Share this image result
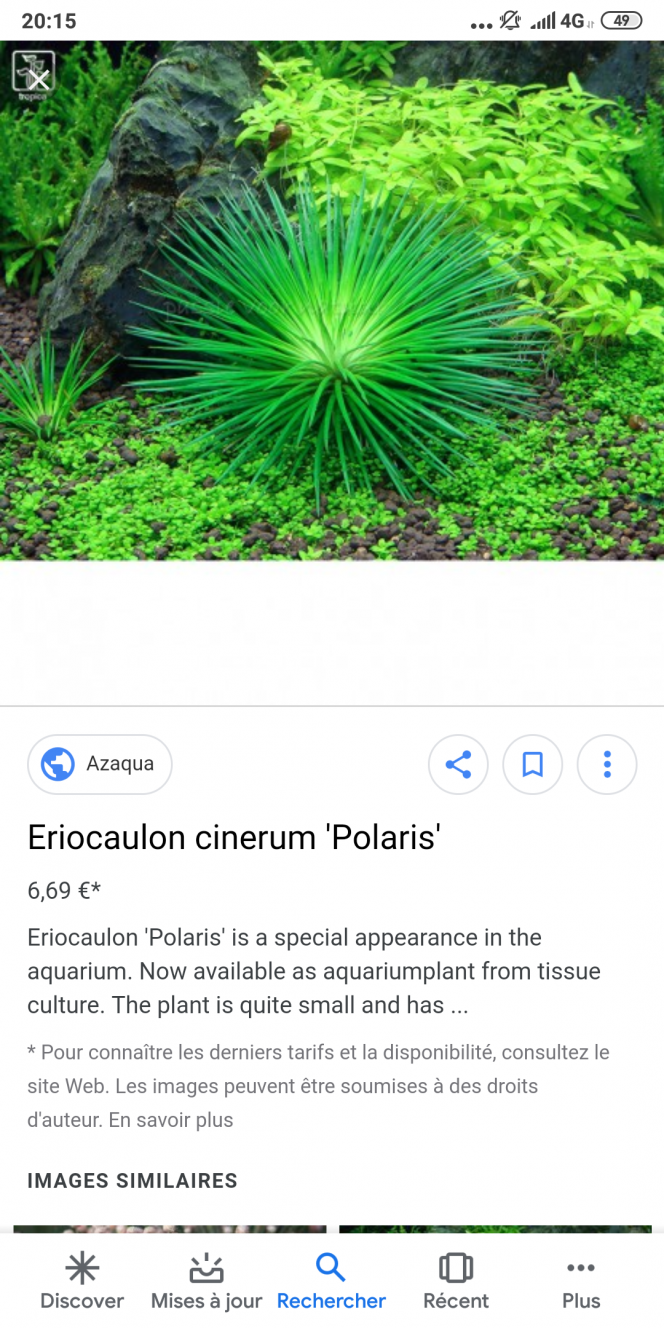The width and height of the screenshot is (664, 1328). (x=458, y=765)
